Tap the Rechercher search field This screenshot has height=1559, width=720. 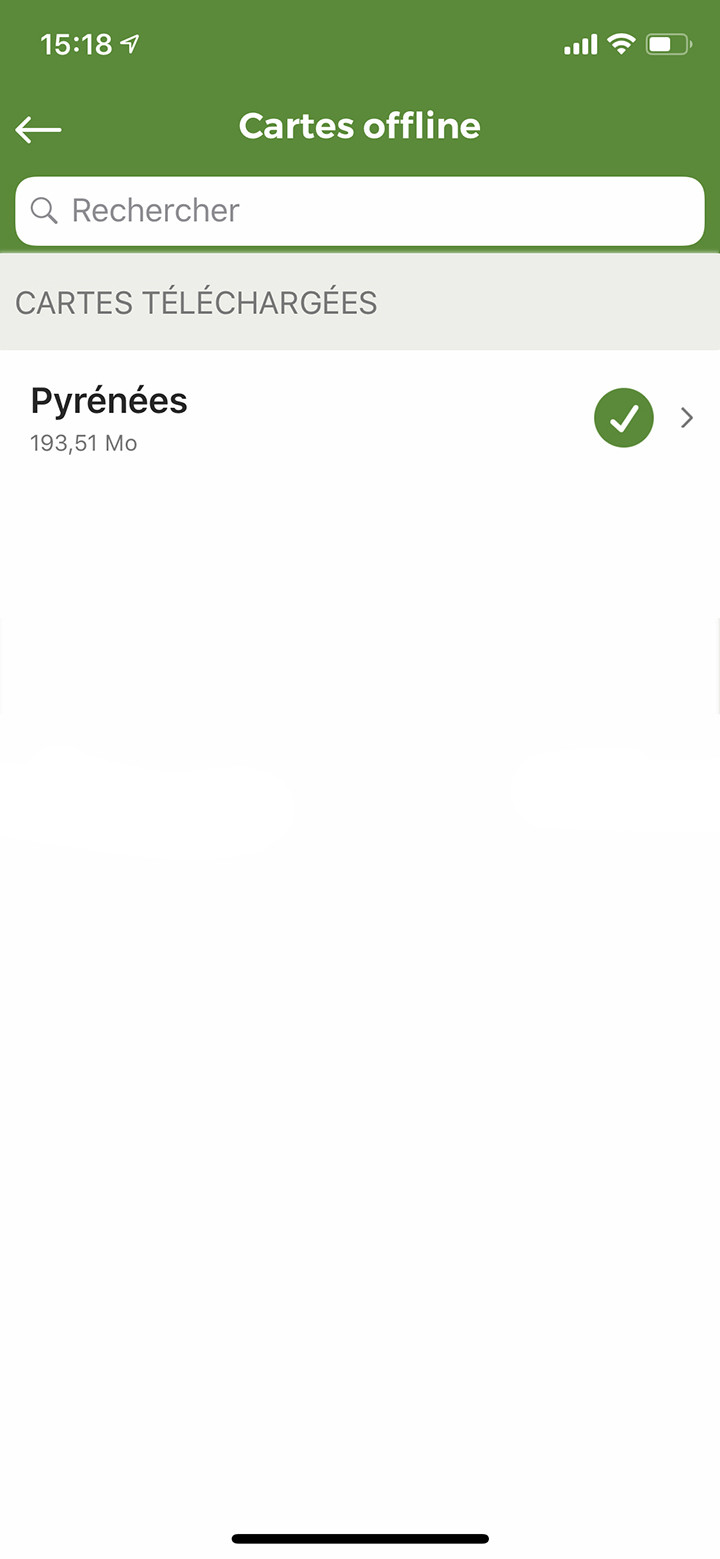(x=360, y=211)
